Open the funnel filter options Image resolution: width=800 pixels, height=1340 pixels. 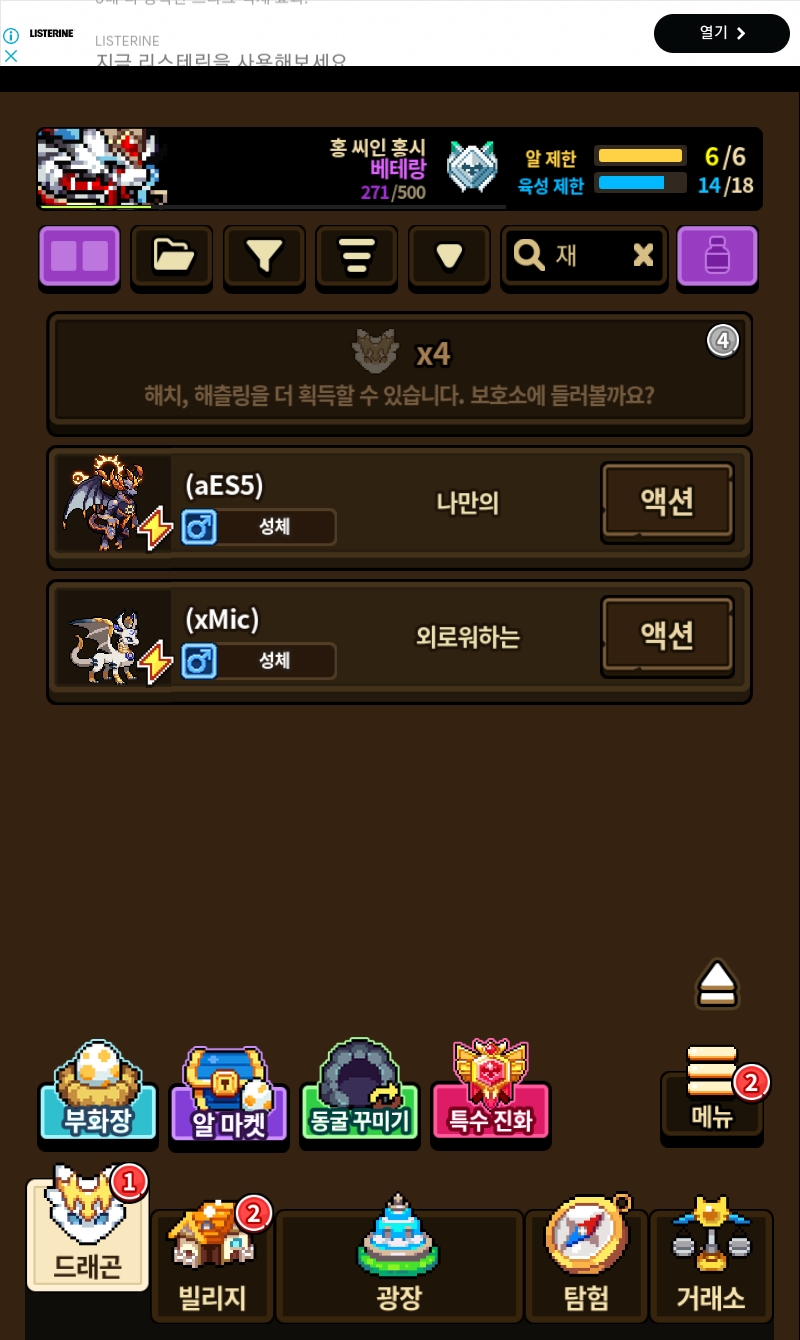[264, 256]
